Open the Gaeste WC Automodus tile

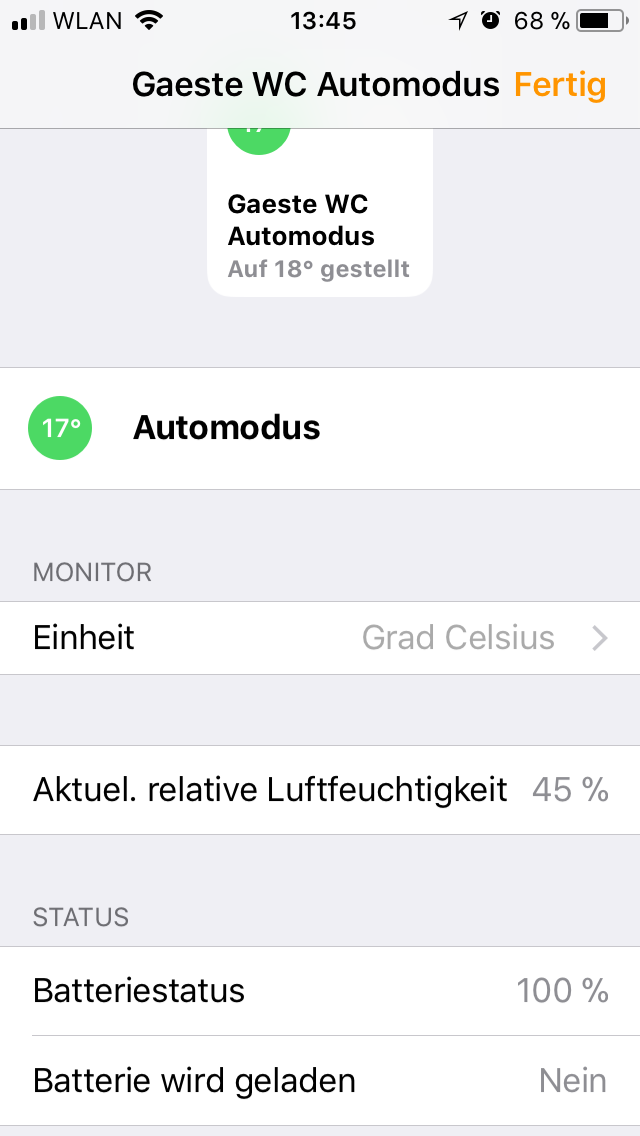pos(320,212)
